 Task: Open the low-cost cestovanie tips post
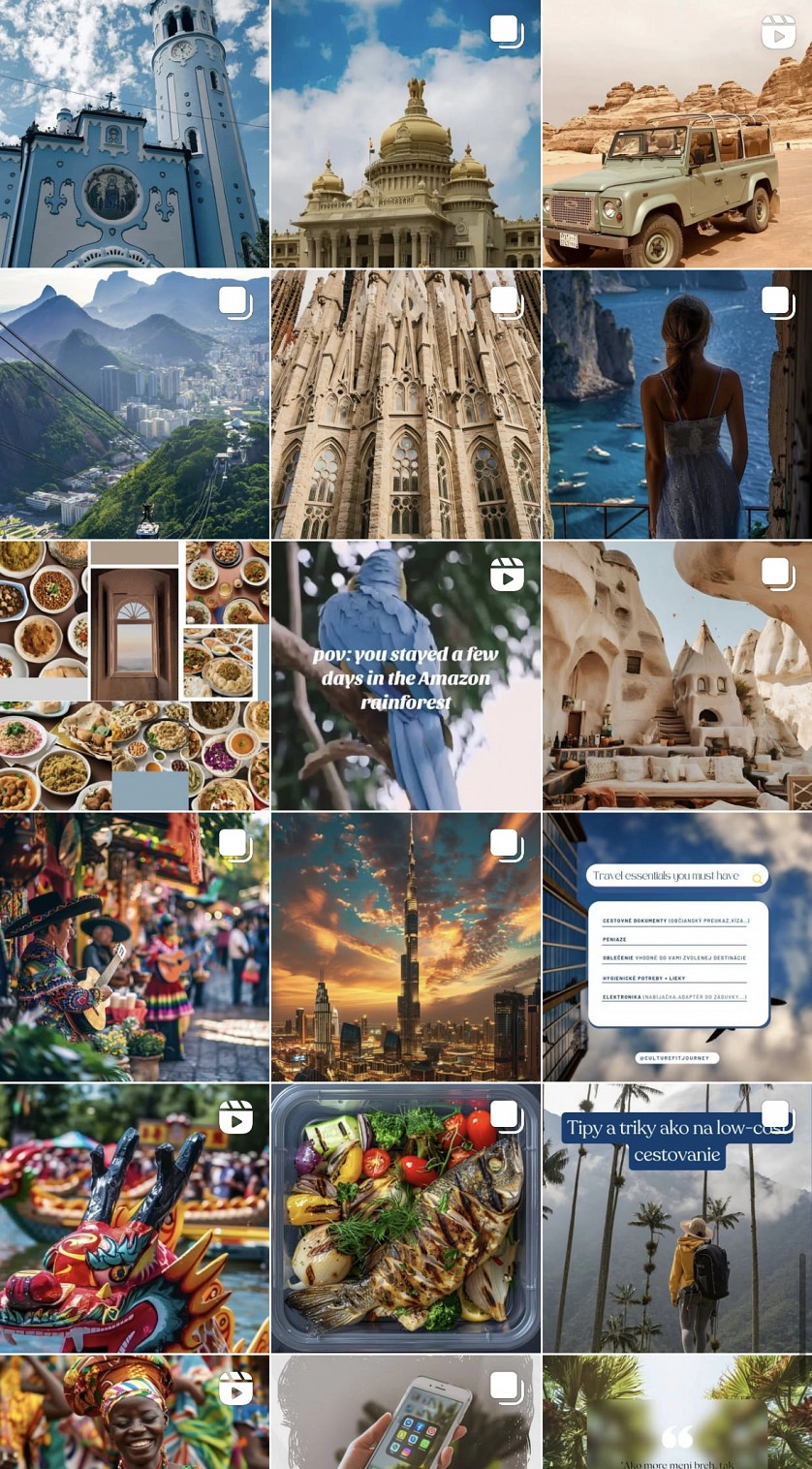tap(676, 1218)
